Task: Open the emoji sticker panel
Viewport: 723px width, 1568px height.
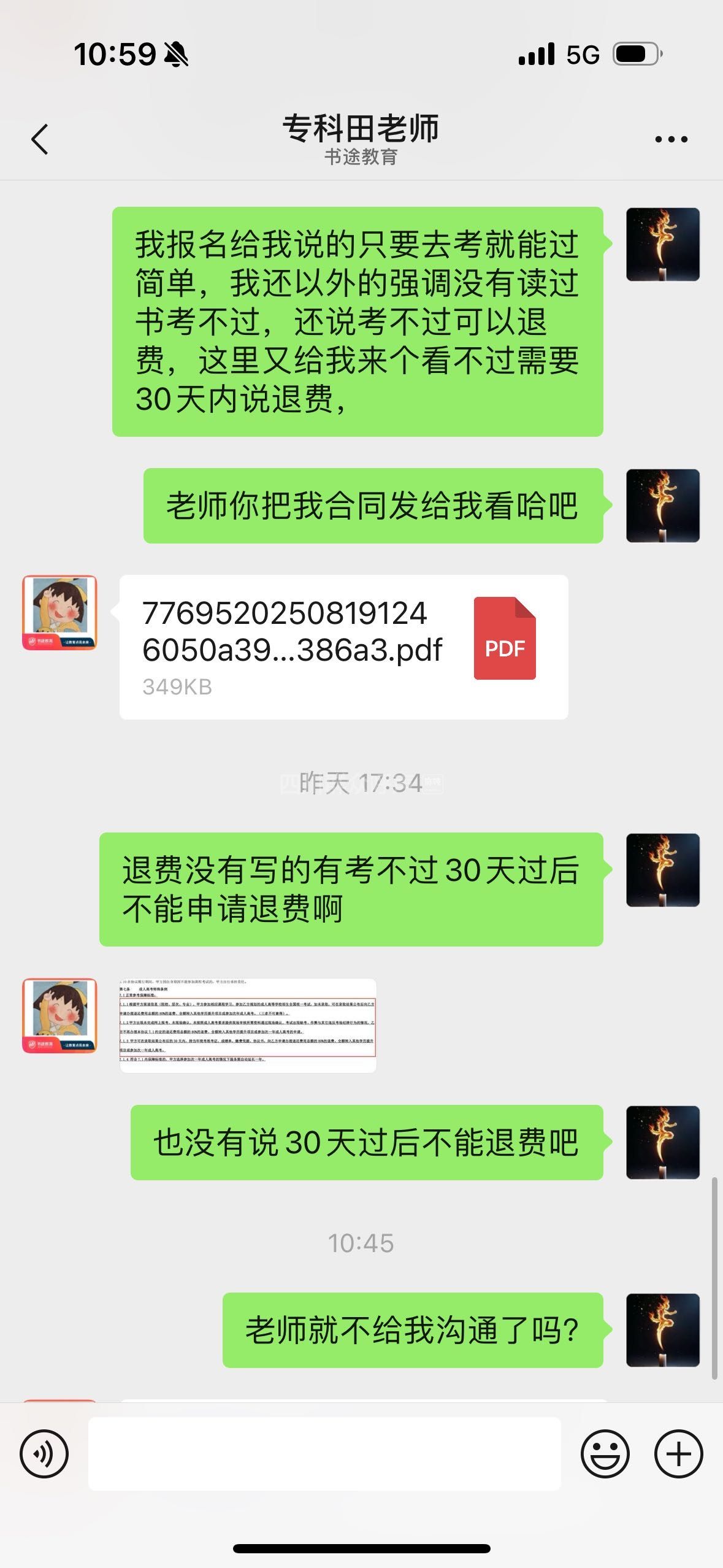Action: (605, 1453)
